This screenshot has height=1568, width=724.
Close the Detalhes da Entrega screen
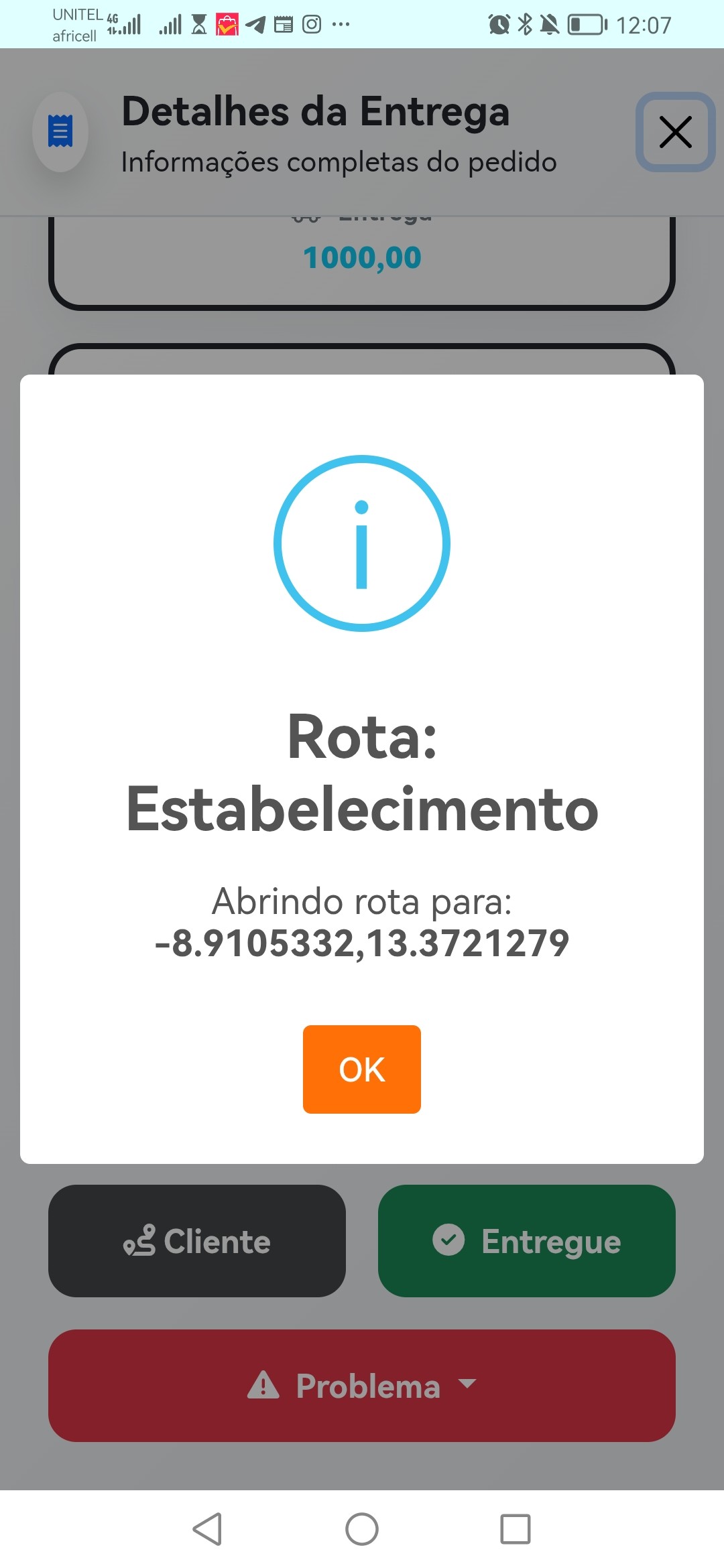676,132
